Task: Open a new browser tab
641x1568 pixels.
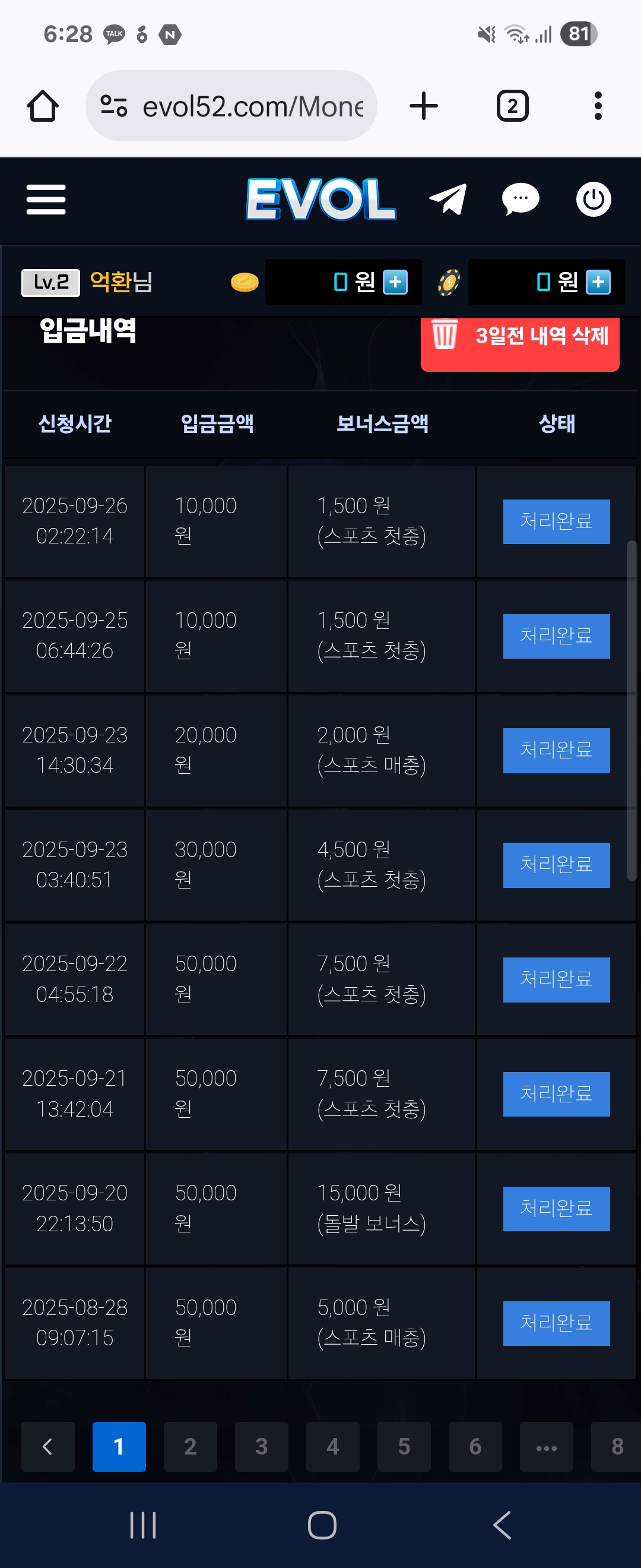Action: (424, 106)
